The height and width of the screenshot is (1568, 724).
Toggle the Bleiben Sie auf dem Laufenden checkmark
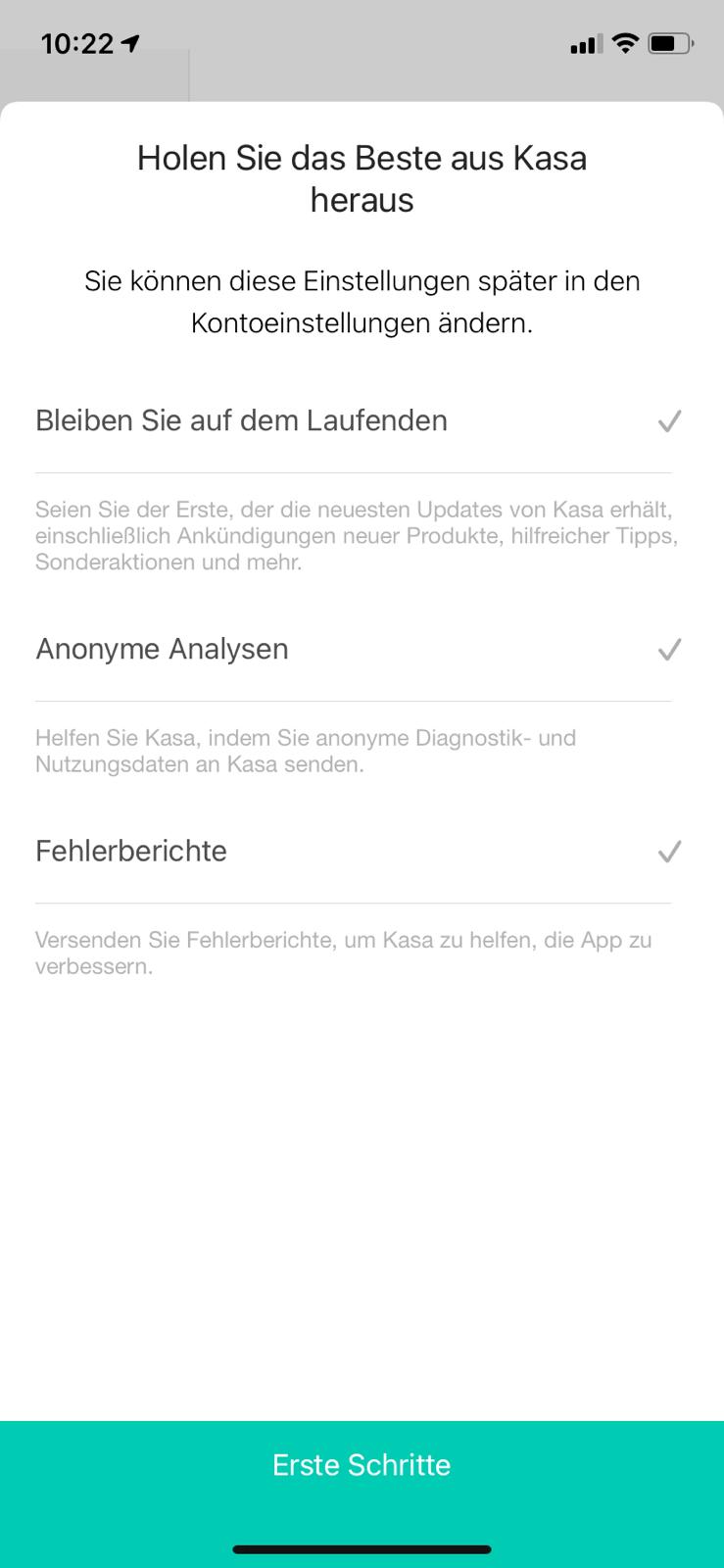(669, 421)
